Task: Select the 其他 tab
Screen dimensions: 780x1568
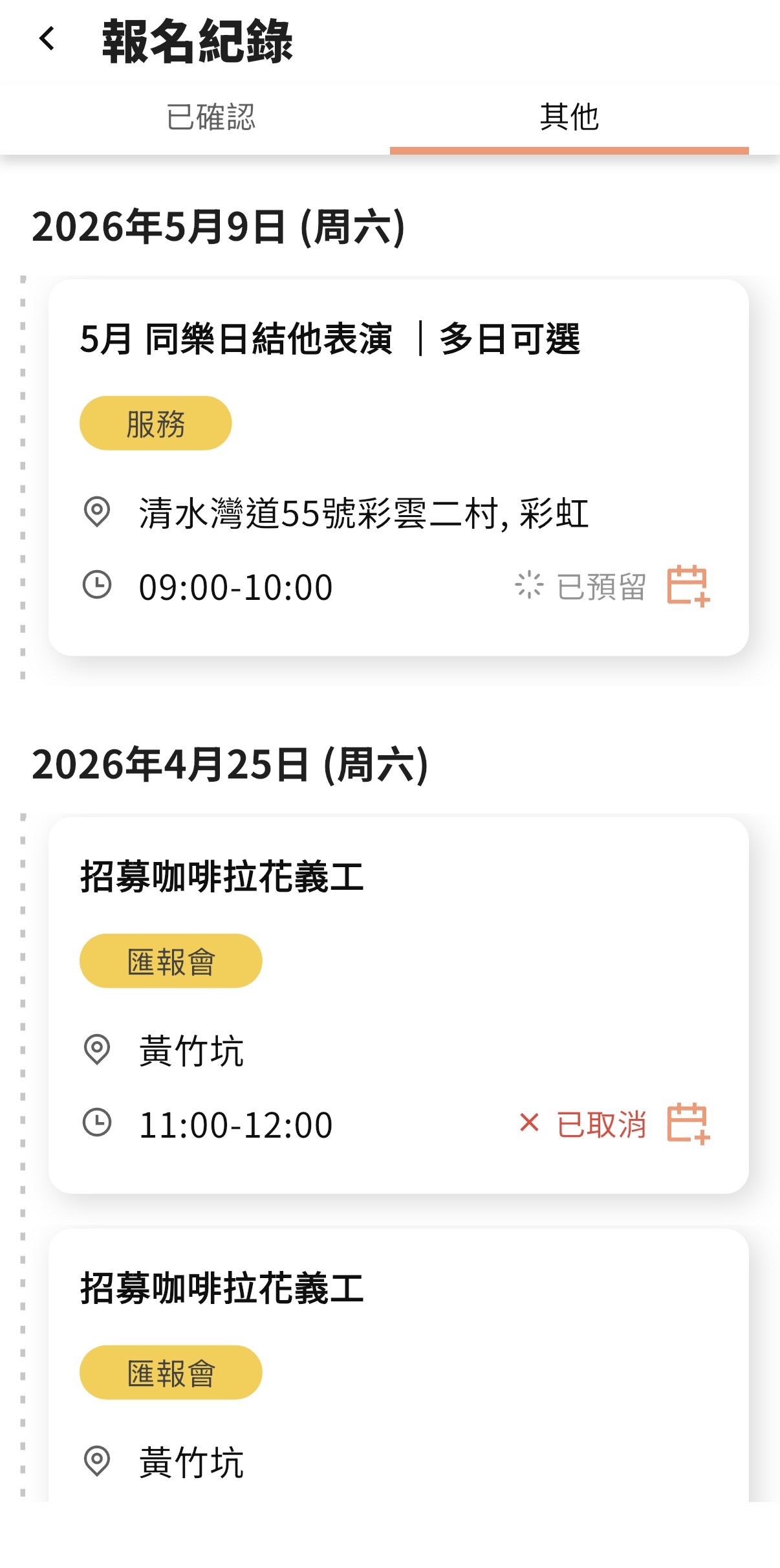Action: (x=569, y=118)
